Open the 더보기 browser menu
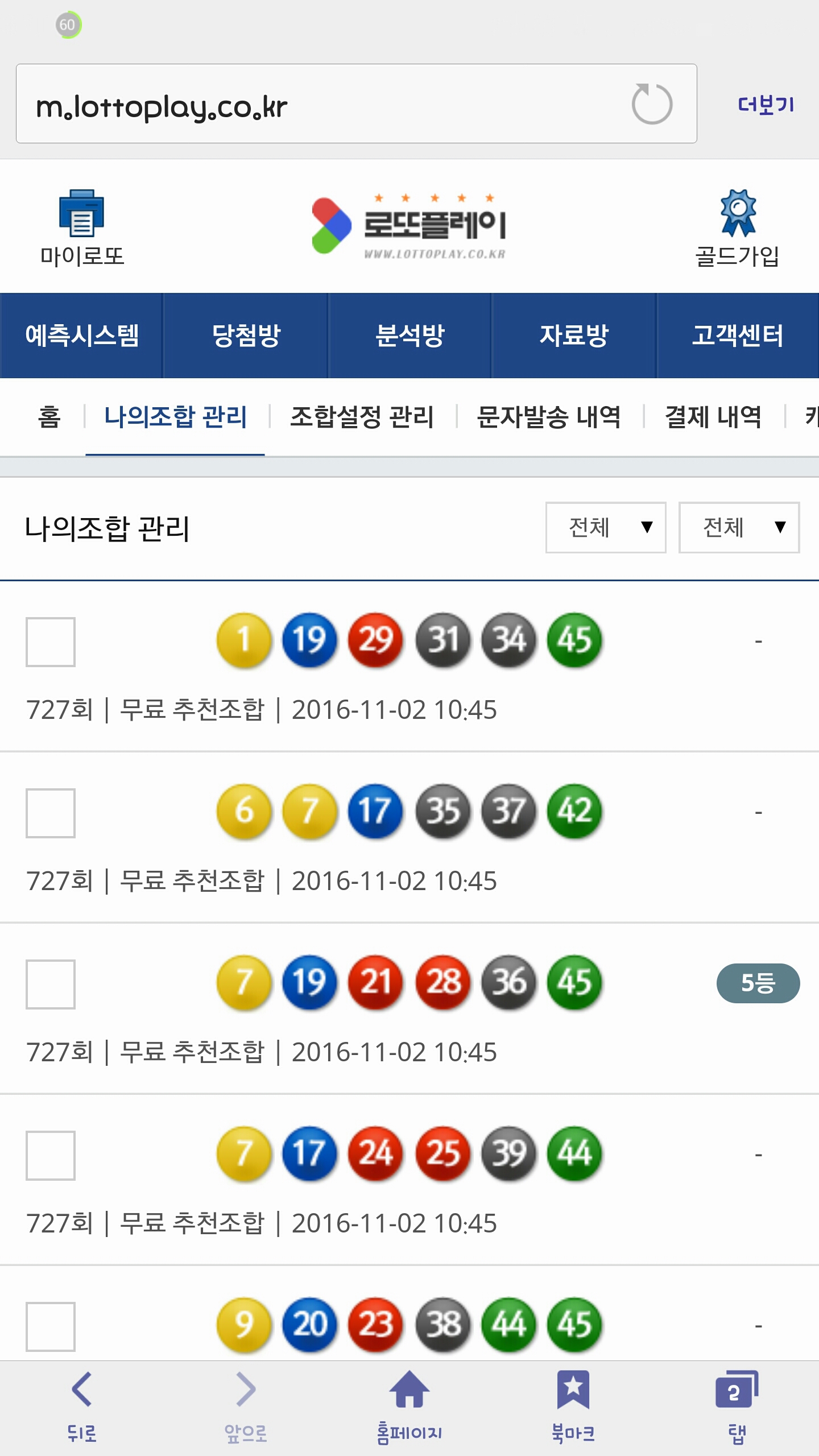819x1456 pixels. 766,105
